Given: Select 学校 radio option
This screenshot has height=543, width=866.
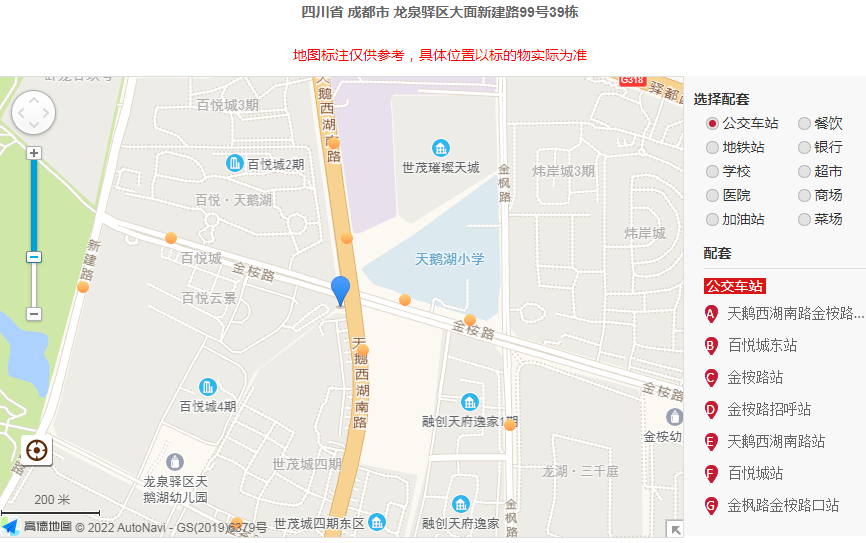Looking at the screenshot, I should [x=713, y=171].
